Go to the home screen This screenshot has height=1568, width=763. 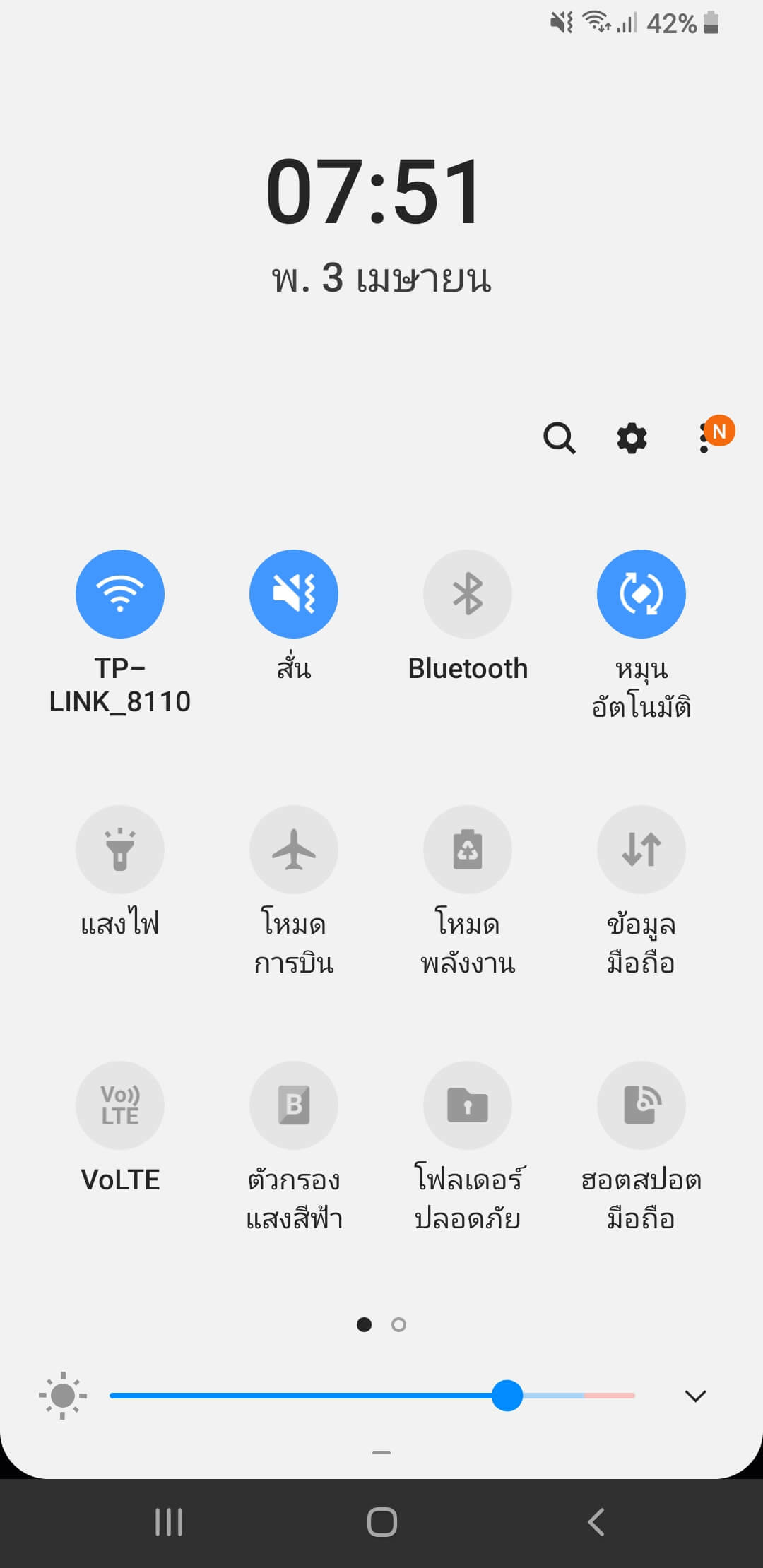381,1522
